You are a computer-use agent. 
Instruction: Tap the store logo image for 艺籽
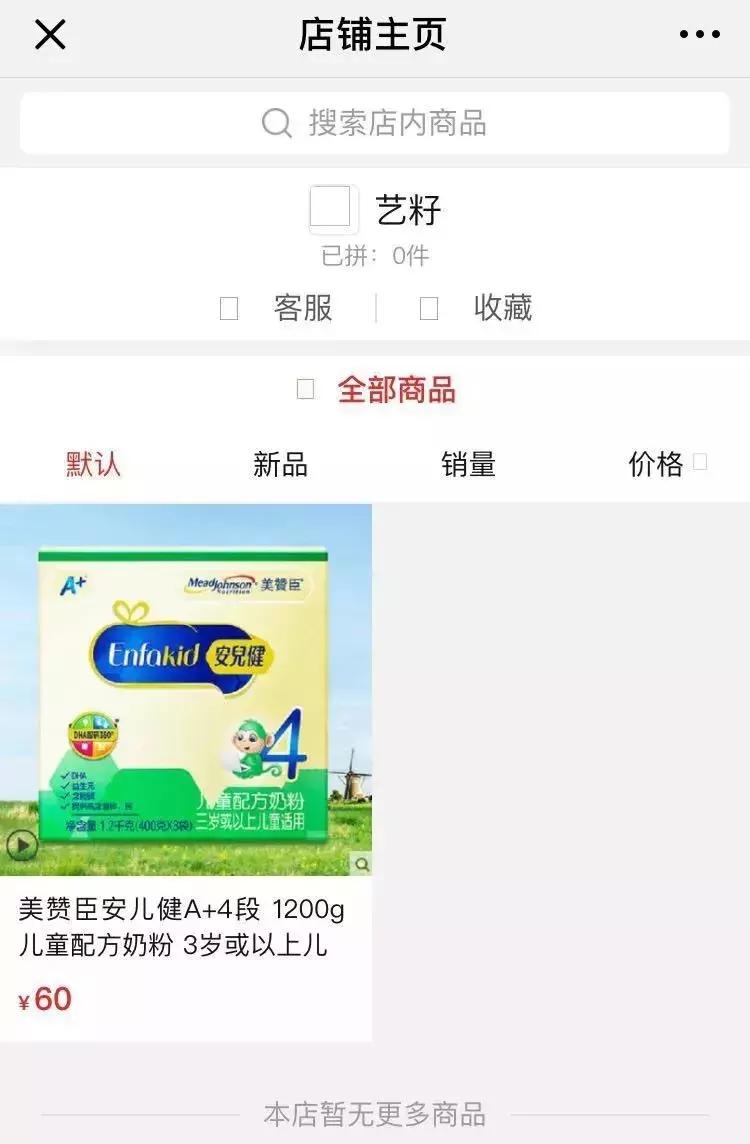point(331,210)
